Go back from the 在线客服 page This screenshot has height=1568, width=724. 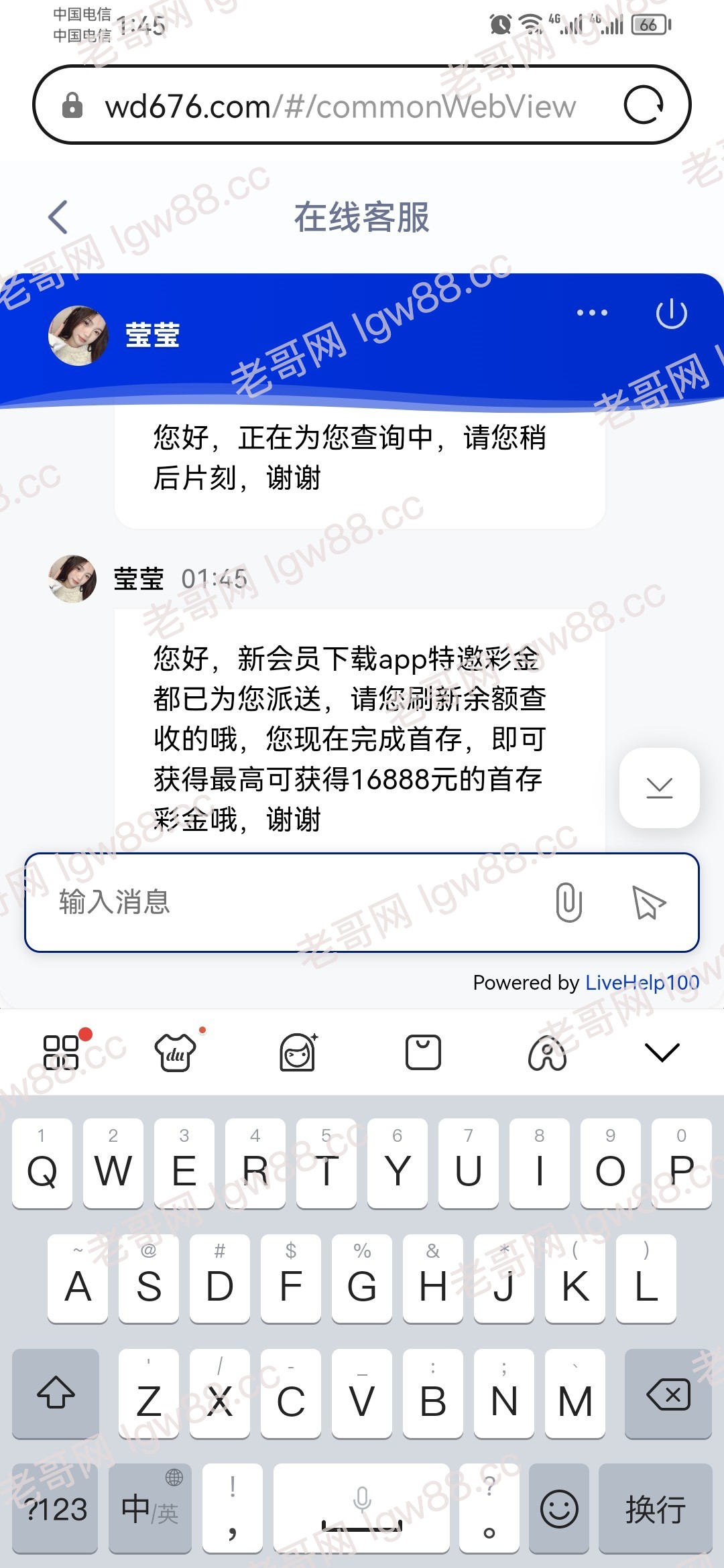58,218
